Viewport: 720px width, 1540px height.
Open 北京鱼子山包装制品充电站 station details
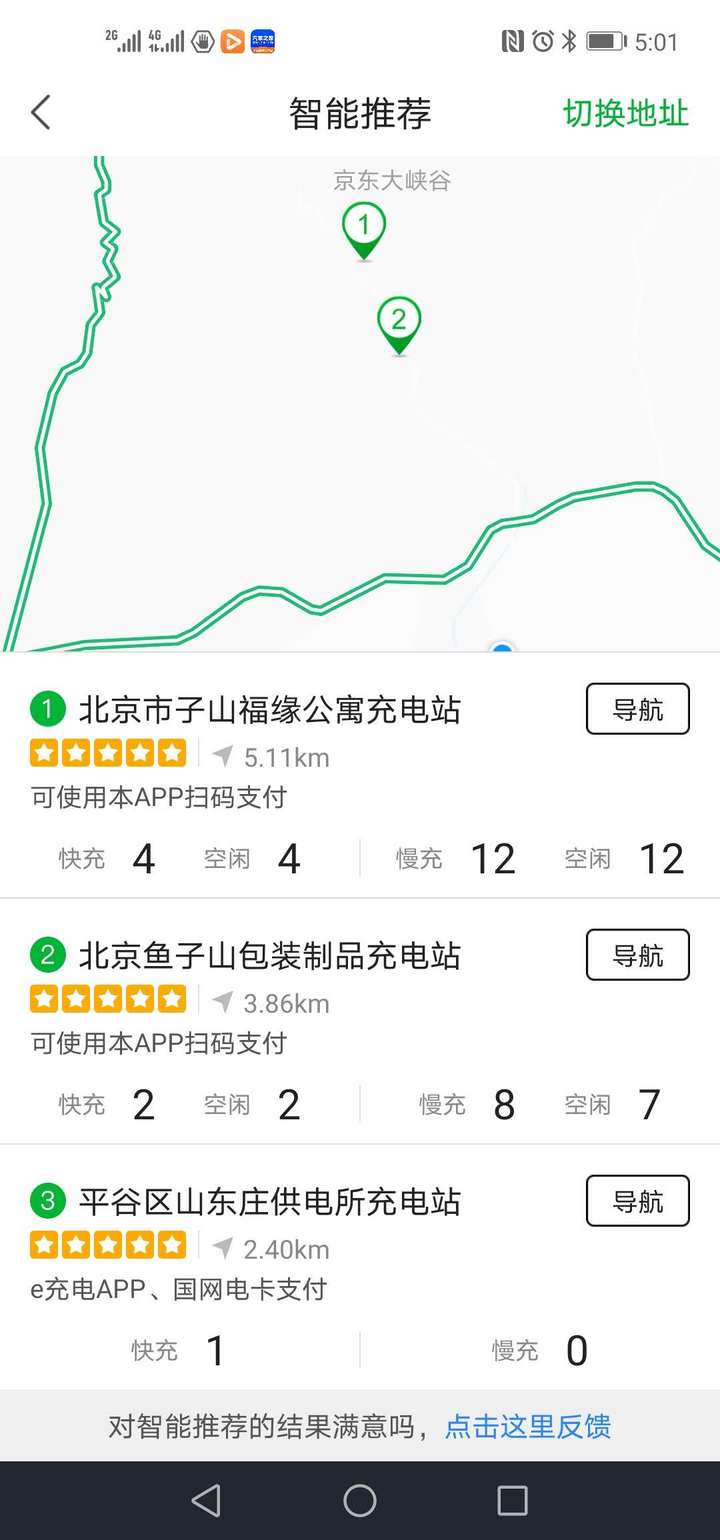(x=270, y=956)
